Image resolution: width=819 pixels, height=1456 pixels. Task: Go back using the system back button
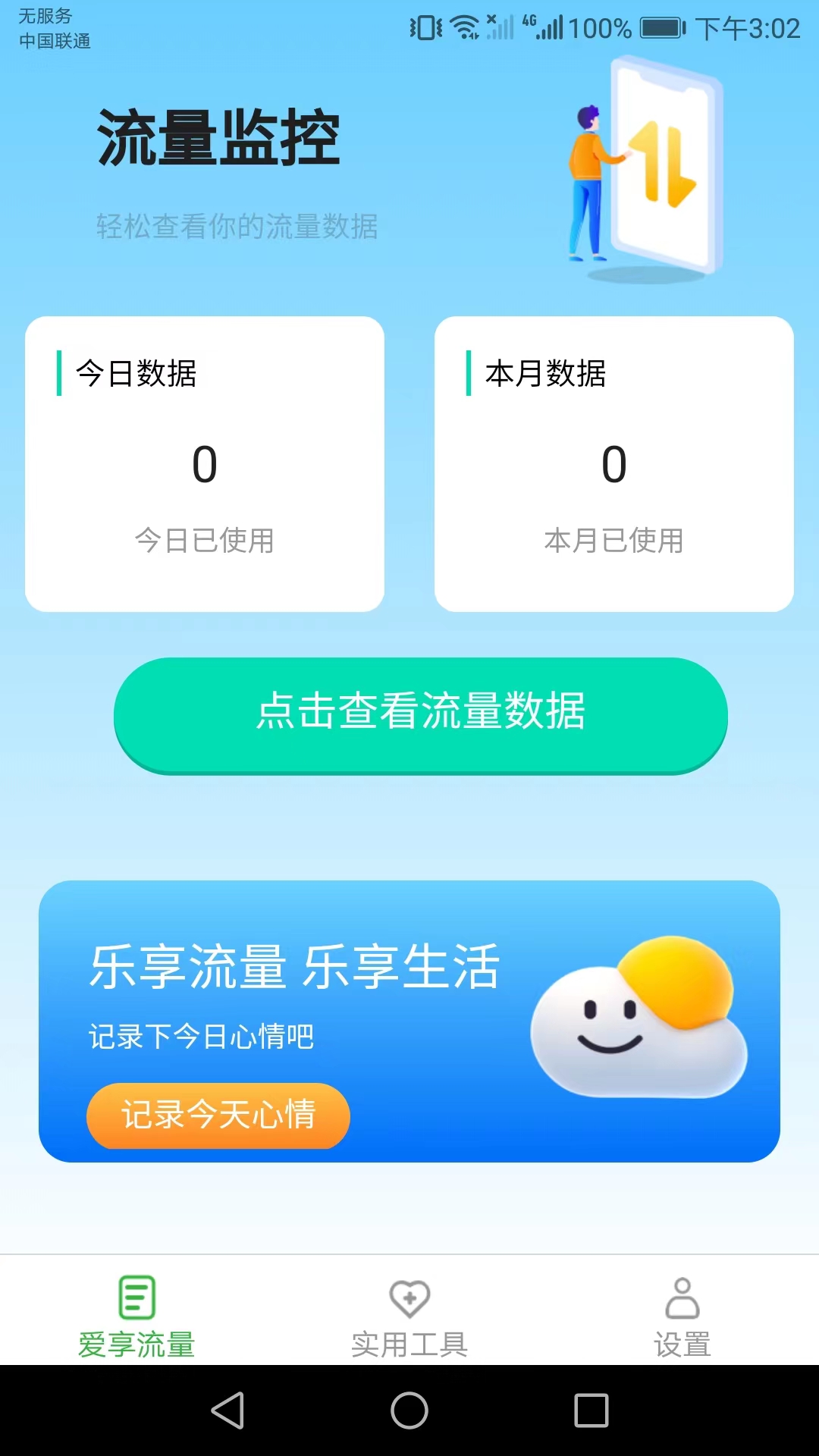tap(227, 1410)
